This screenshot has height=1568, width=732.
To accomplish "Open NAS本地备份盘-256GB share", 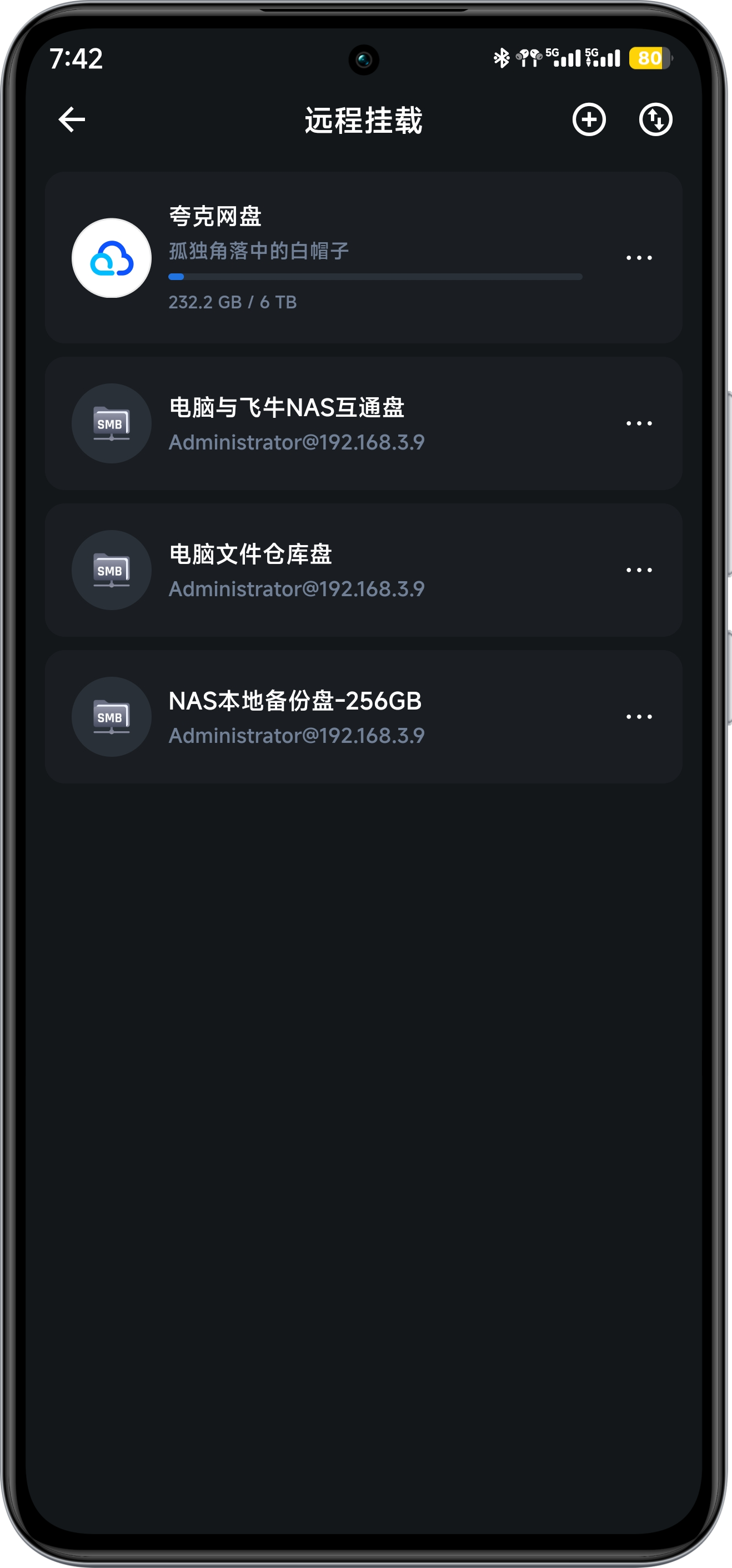I will coord(304,717).
